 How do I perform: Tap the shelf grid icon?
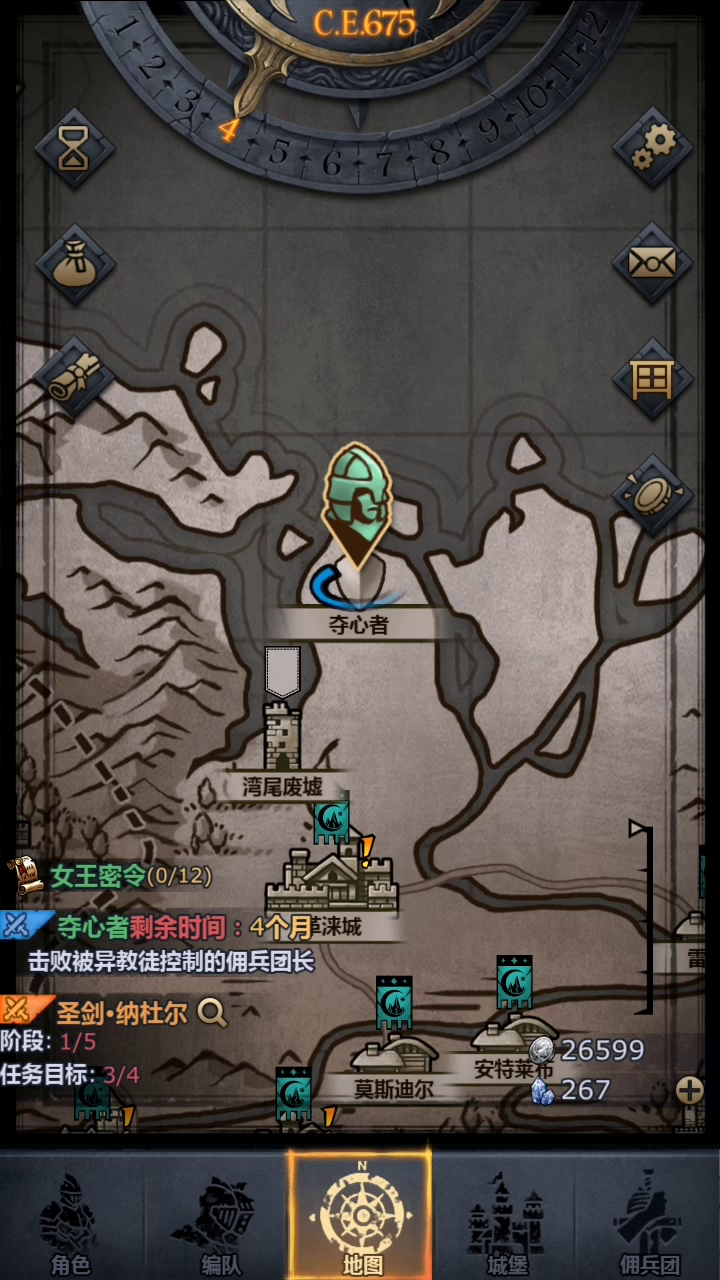[x=652, y=379]
